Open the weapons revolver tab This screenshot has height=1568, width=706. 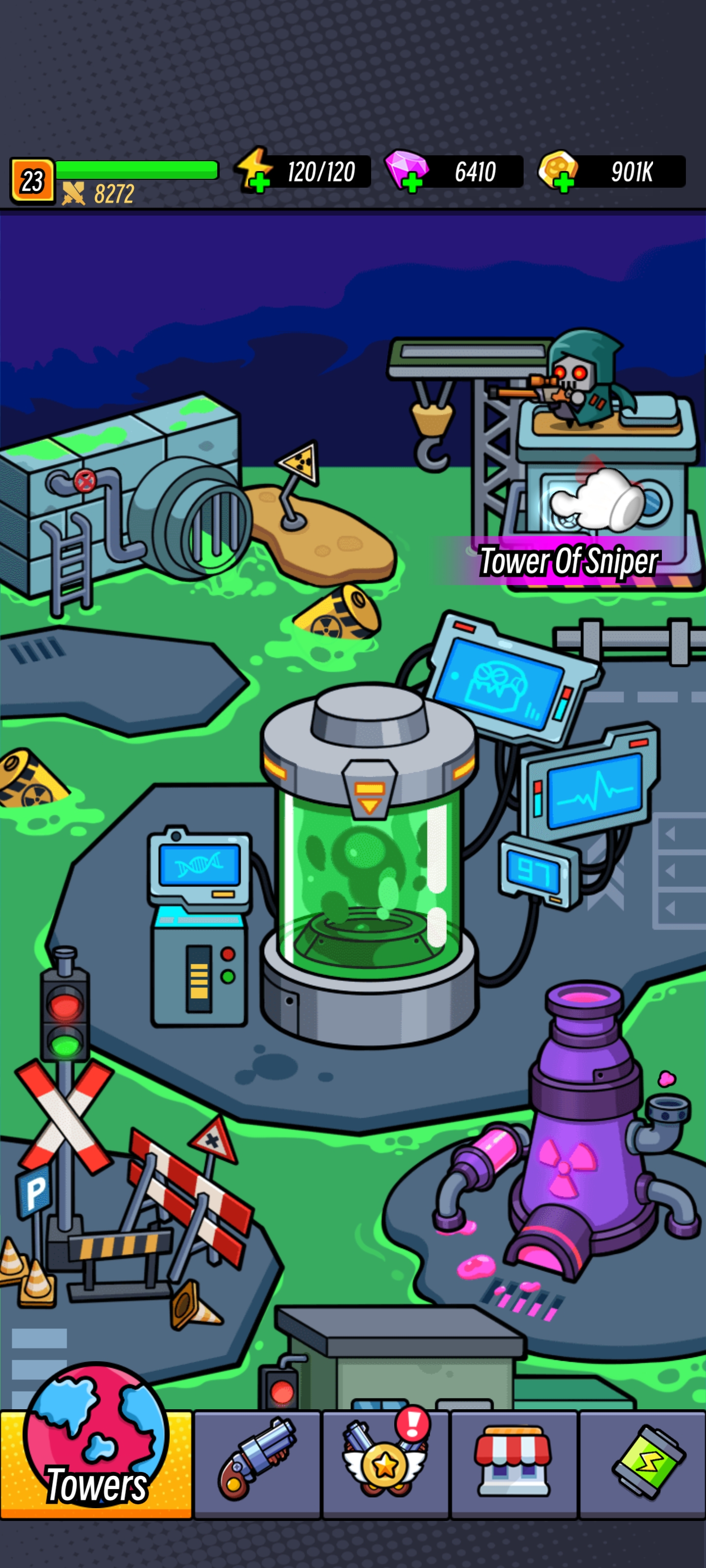point(257,1464)
